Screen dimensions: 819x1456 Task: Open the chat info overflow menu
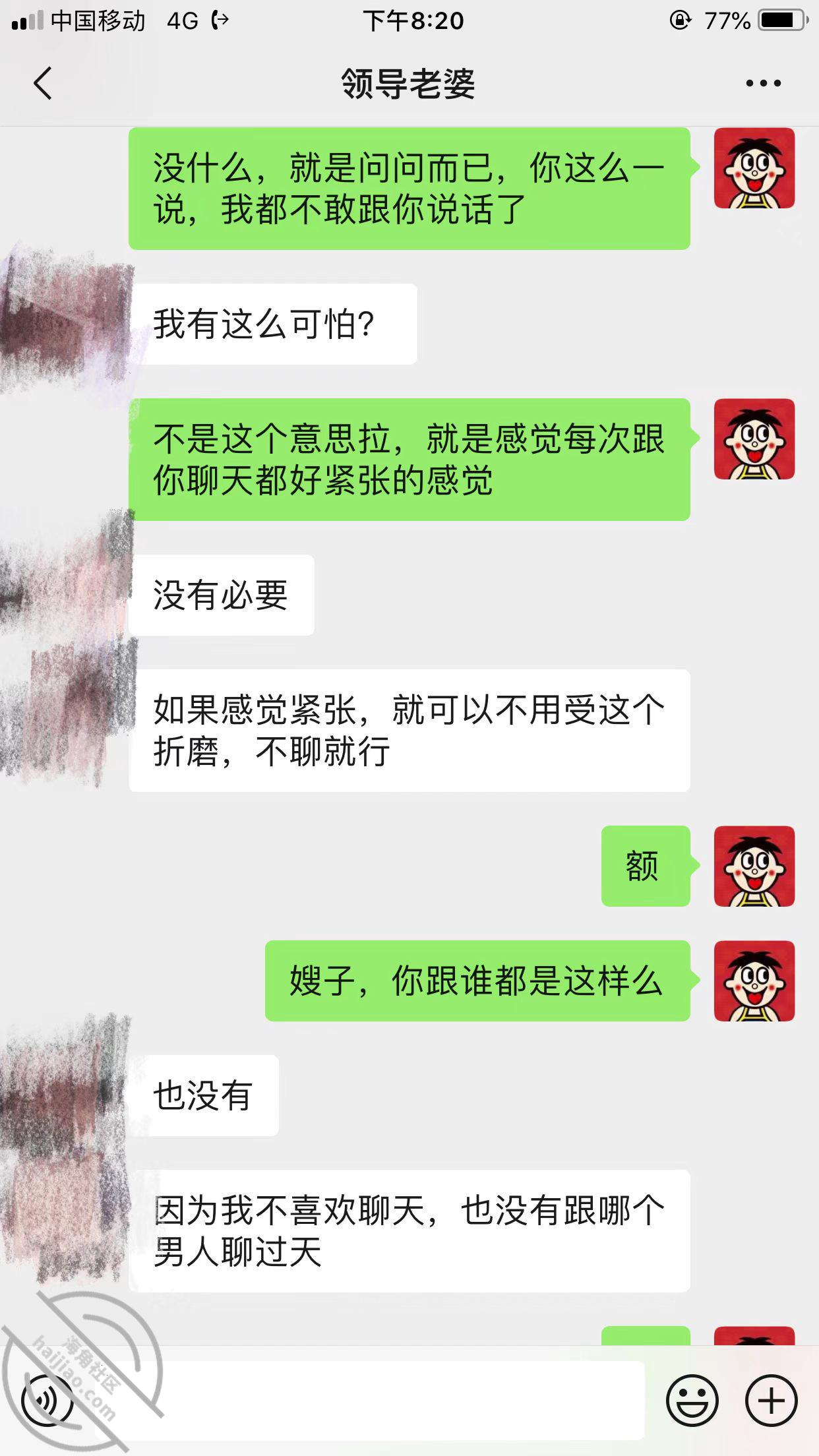[763, 84]
